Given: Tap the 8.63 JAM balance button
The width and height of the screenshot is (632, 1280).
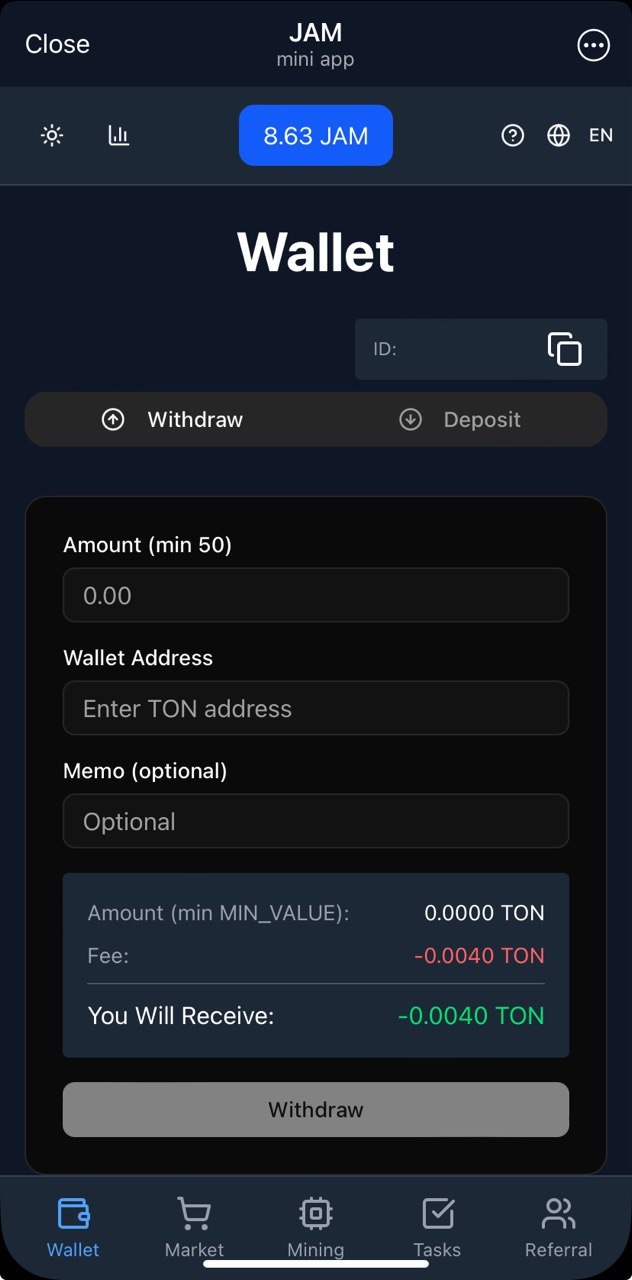Looking at the screenshot, I should [x=315, y=135].
